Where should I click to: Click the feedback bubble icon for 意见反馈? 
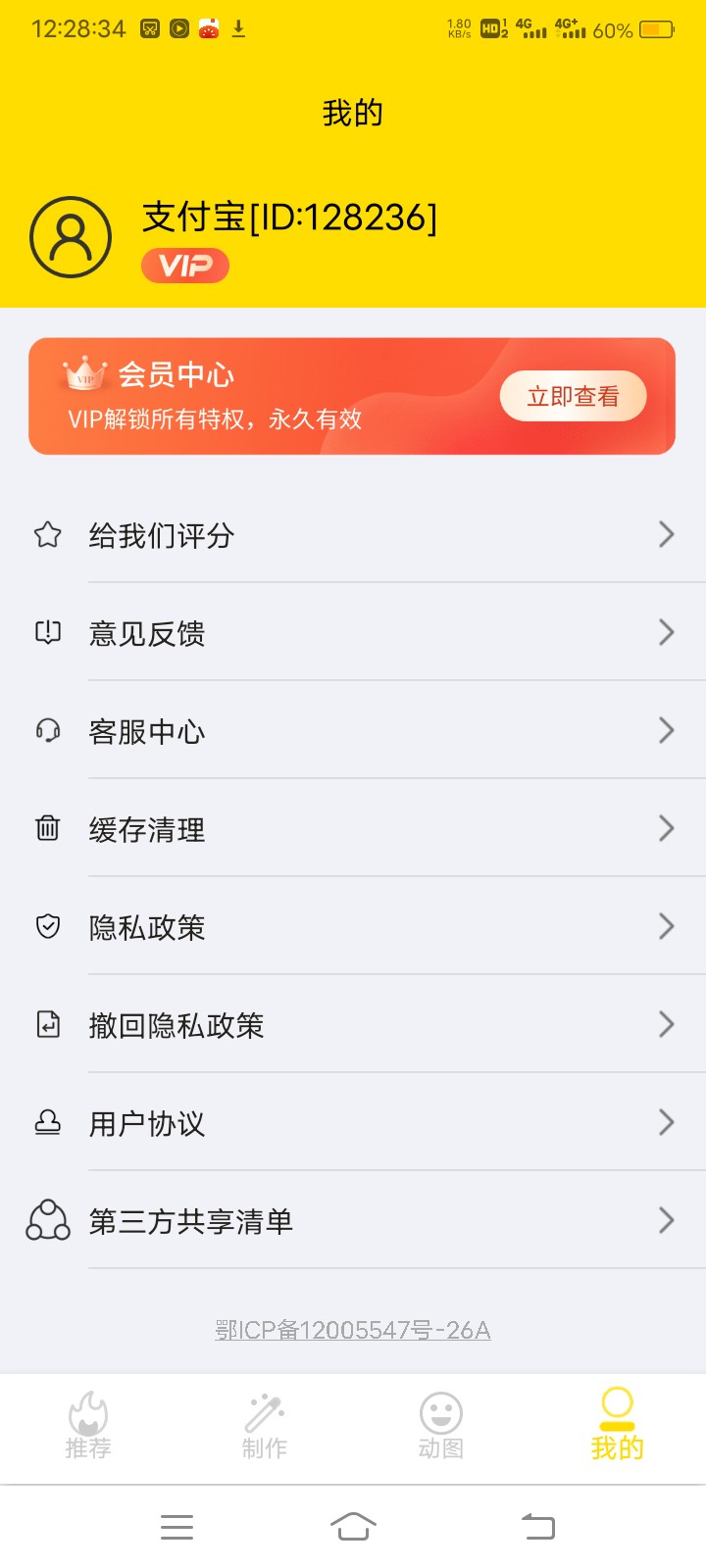47,632
